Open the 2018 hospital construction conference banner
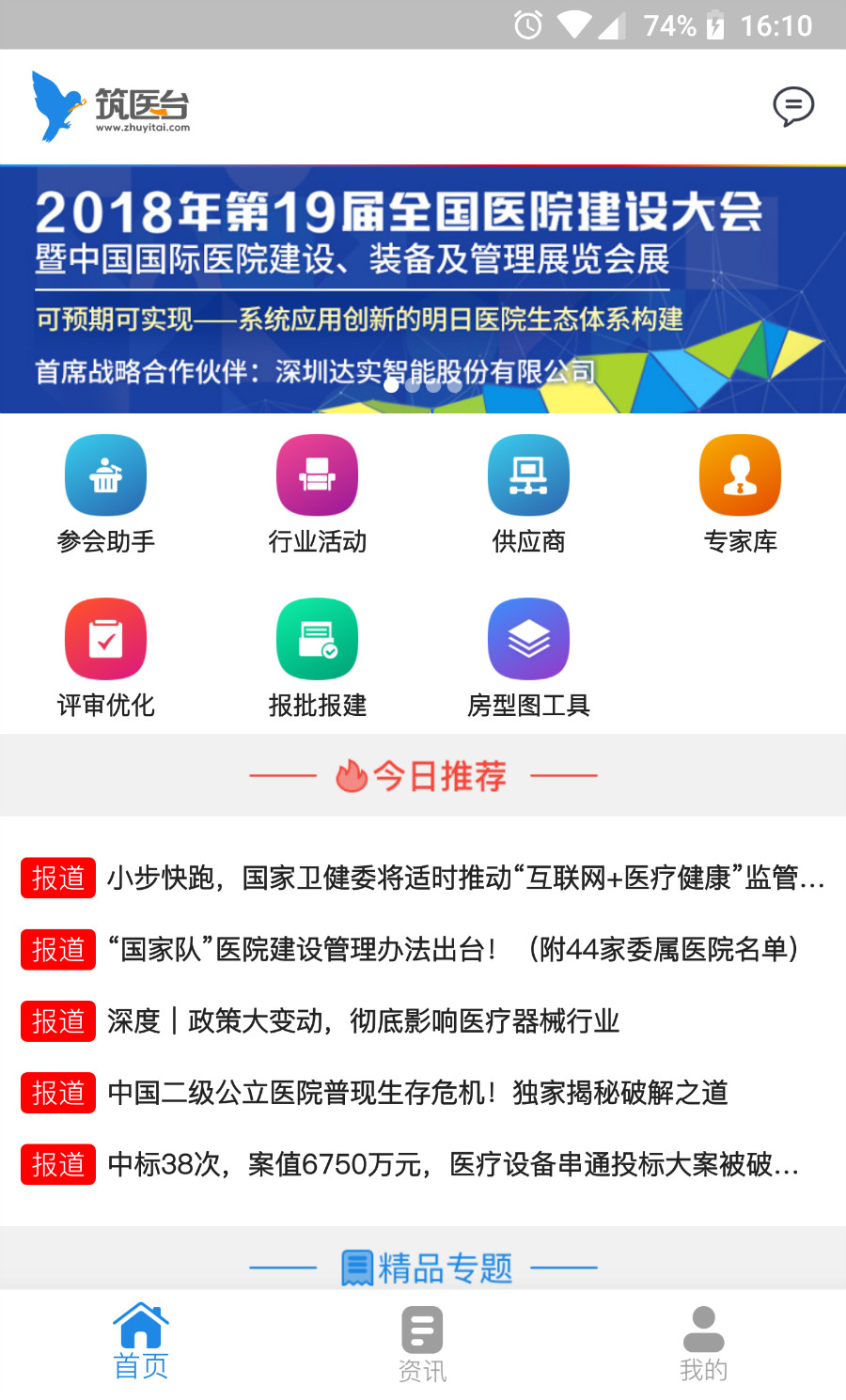Viewport: 846px width, 1400px height. click(423, 289)
